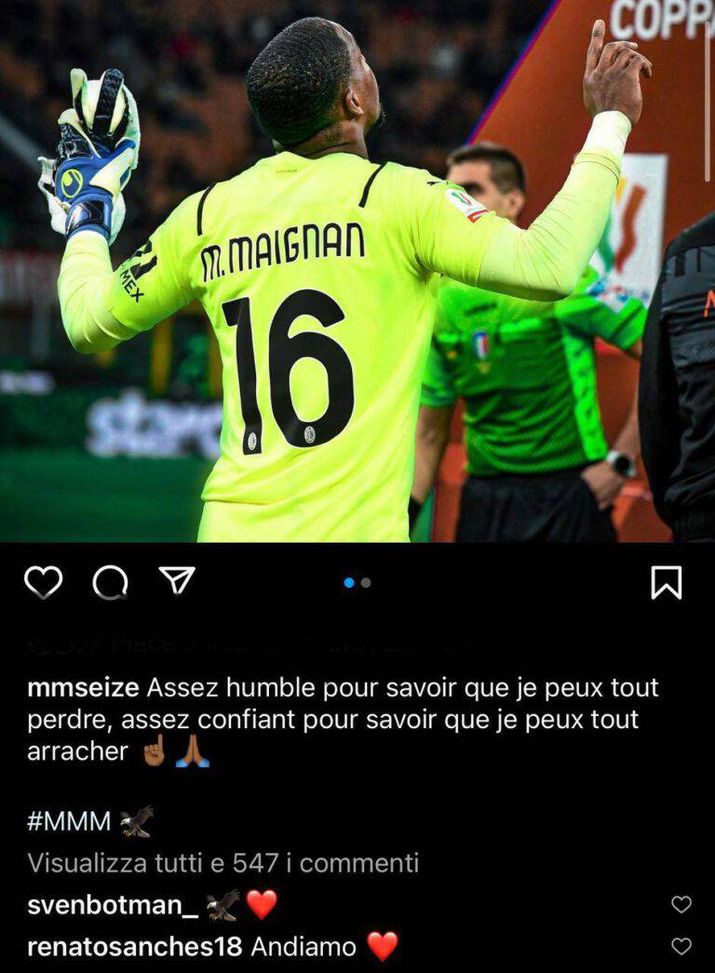Share the post via paper plane
Viewport: 715px width, 973px height.
[x=176, y=581]
